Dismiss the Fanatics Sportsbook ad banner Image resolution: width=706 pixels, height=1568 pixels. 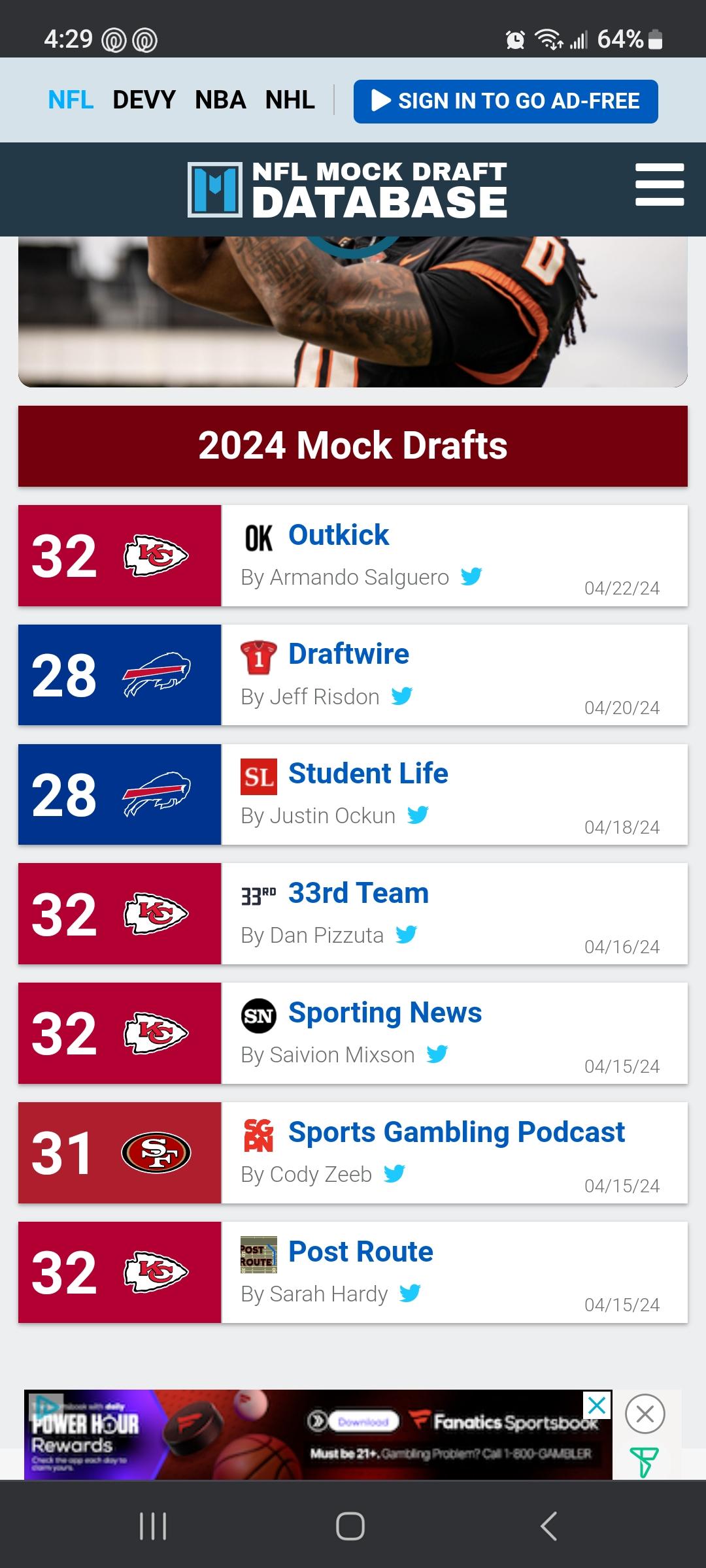point(645,1414)
